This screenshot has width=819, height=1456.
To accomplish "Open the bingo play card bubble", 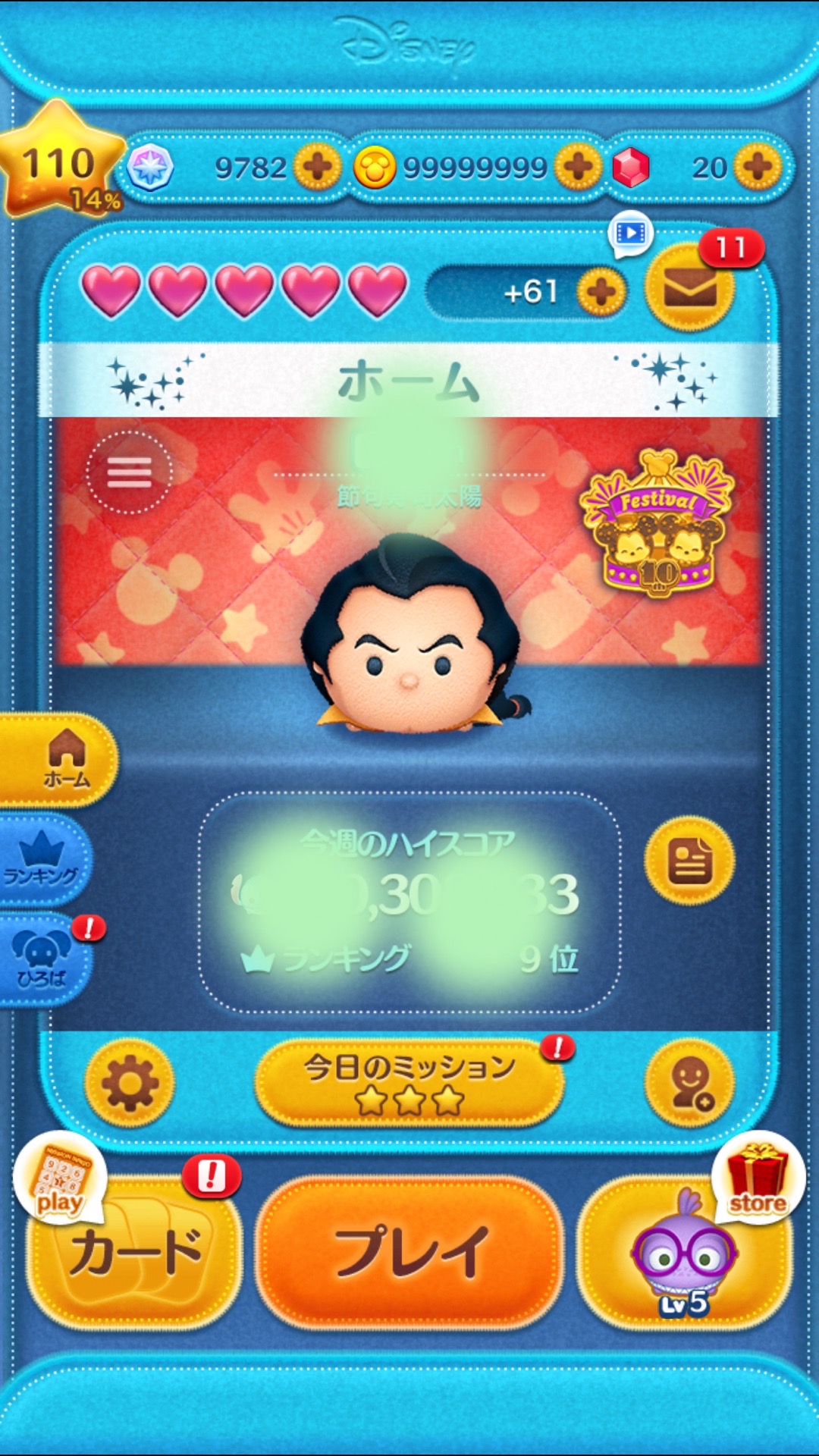I will click(x=59, y=1178).
